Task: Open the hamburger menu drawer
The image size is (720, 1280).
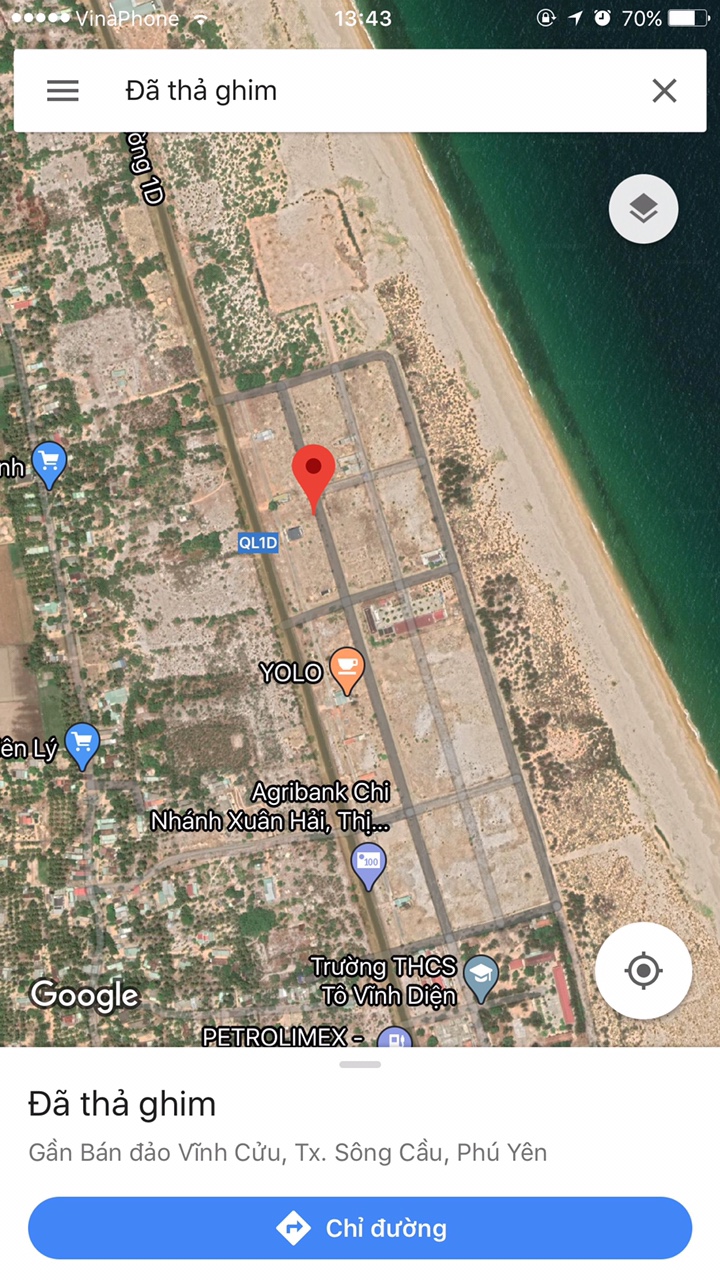Action: tap(62, 91)
